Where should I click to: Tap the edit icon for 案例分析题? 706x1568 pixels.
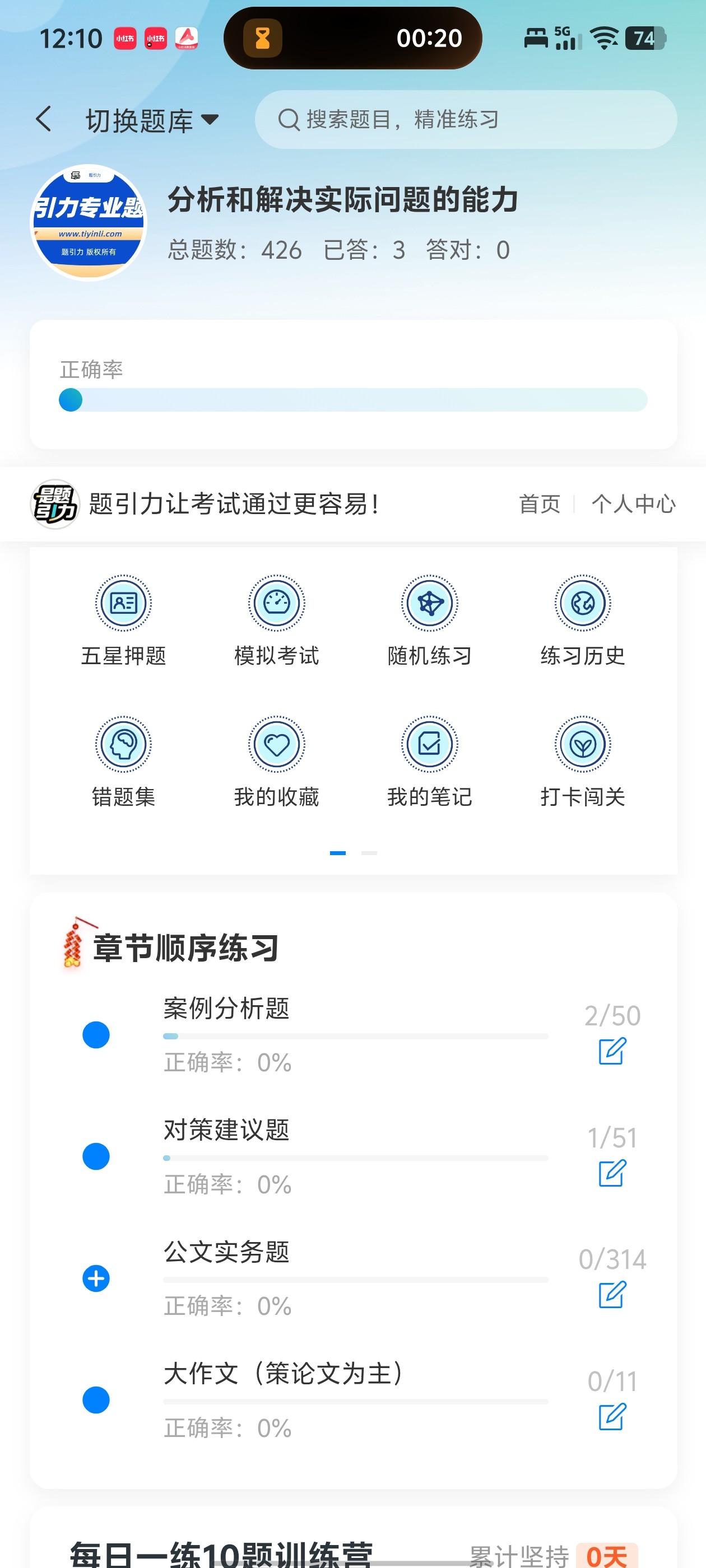click(x=611, y=1051)
